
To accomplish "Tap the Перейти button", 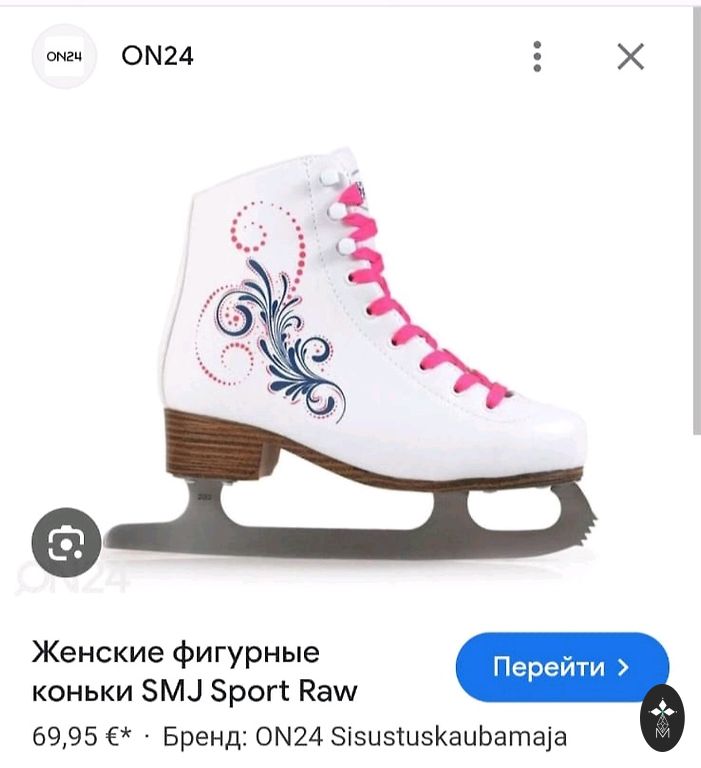I will click(x=561, y=667).
